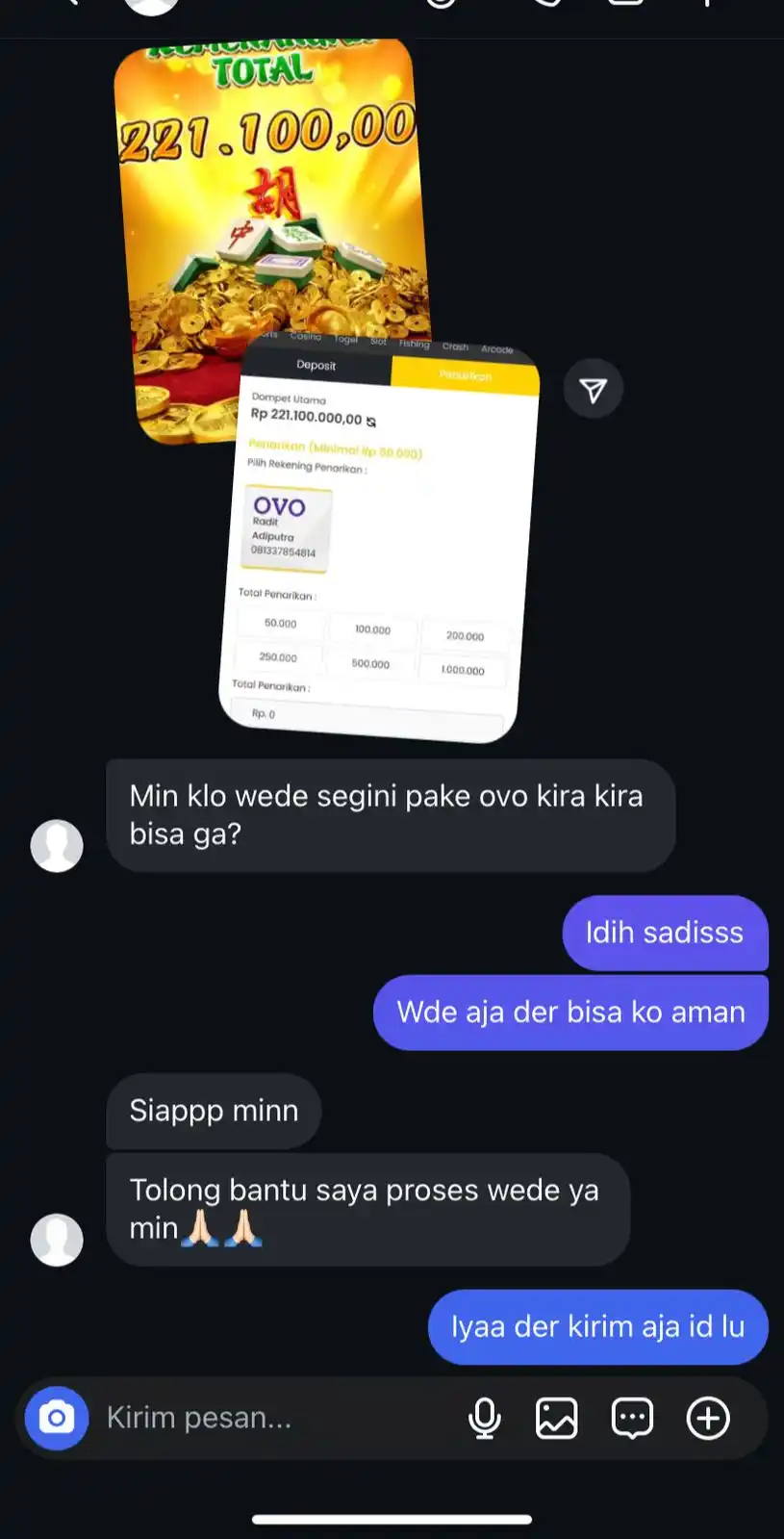The height and width of the screenshot is (1539, 784).
Task: Forward the shared images with the send arrow
Action: pyautogui.click(x=594, y=389)
